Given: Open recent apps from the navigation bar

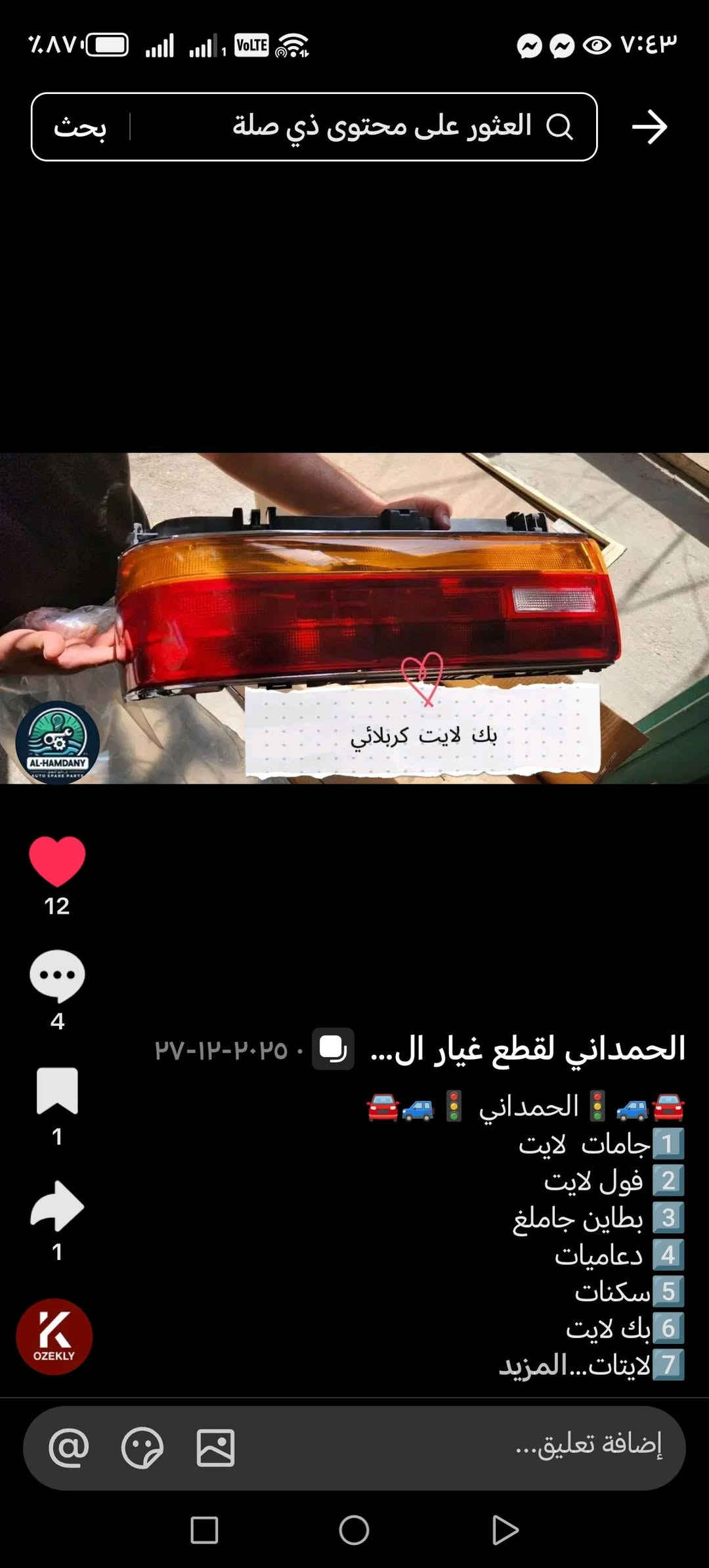Looking at the screenshot, I should click(204, 1530).
